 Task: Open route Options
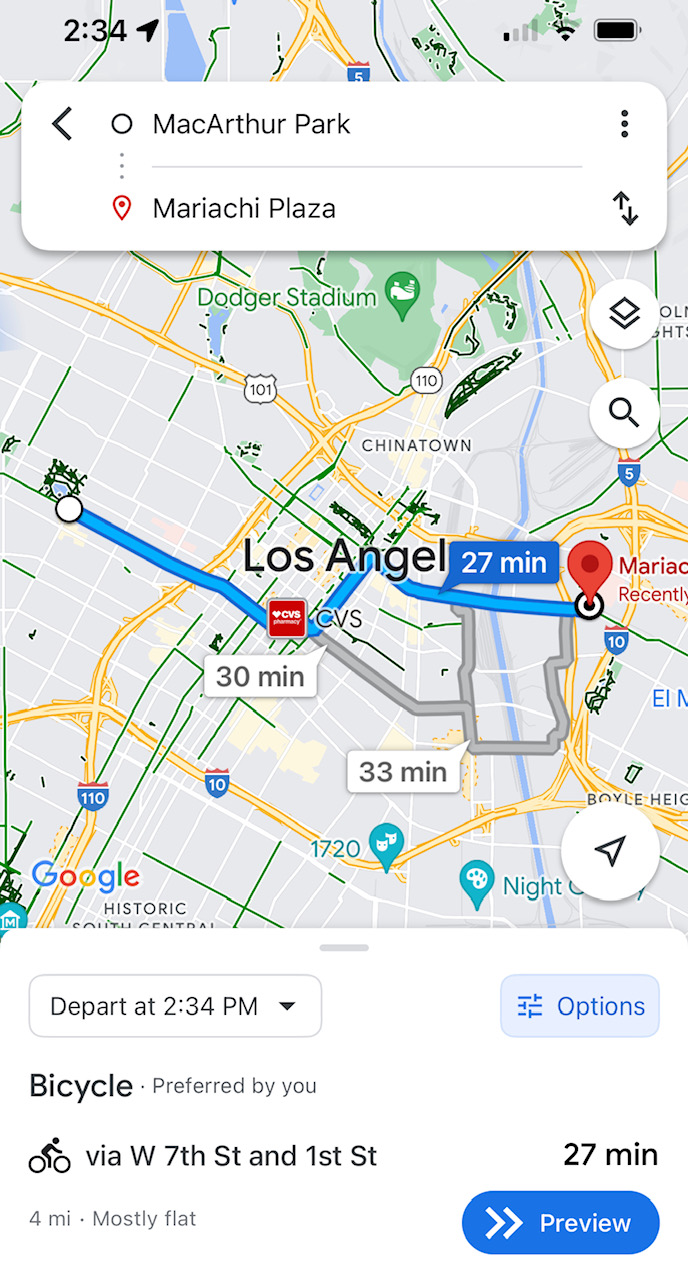580,1006
